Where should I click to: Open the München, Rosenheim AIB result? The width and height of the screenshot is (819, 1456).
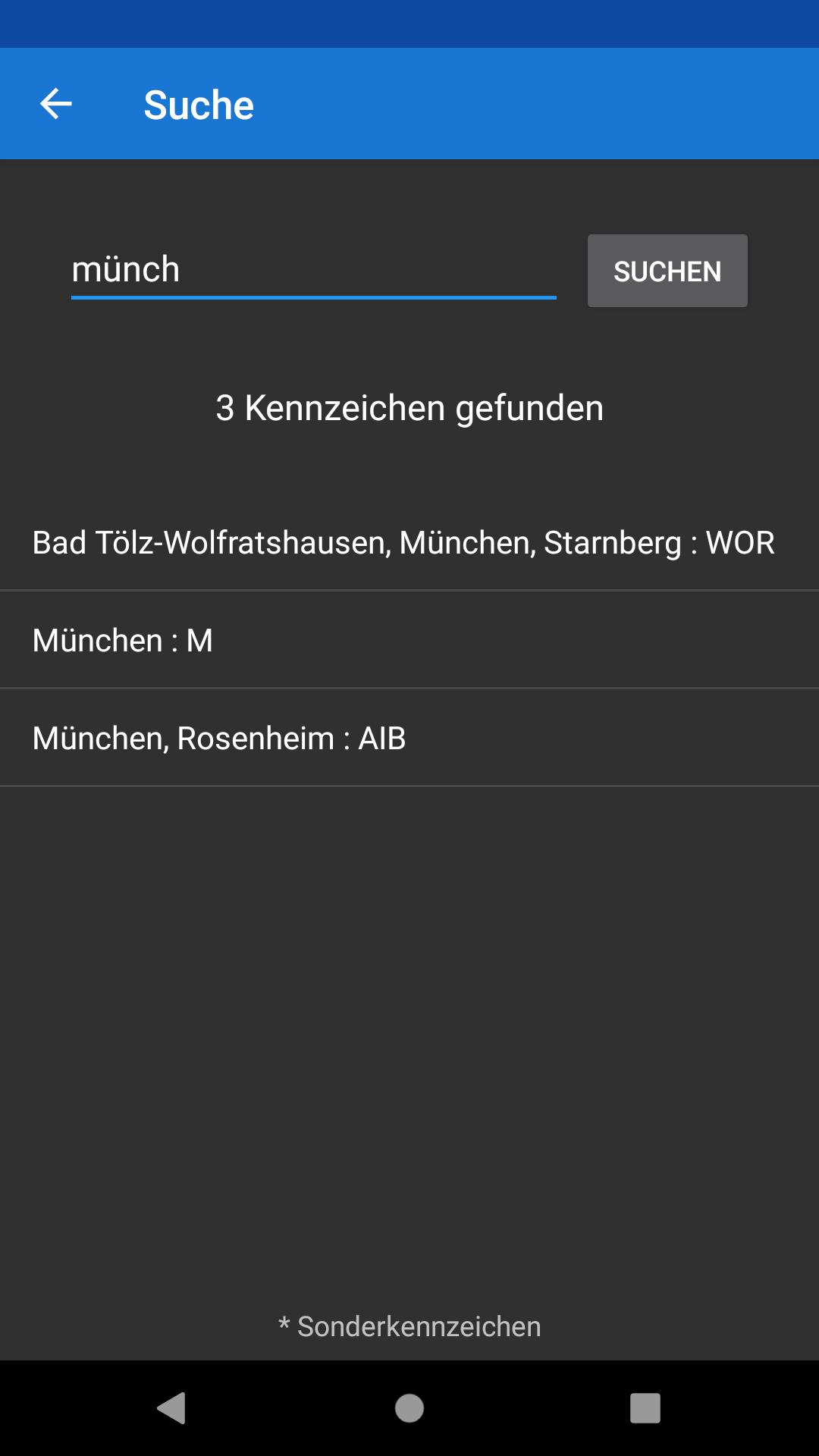pos(409,739)
